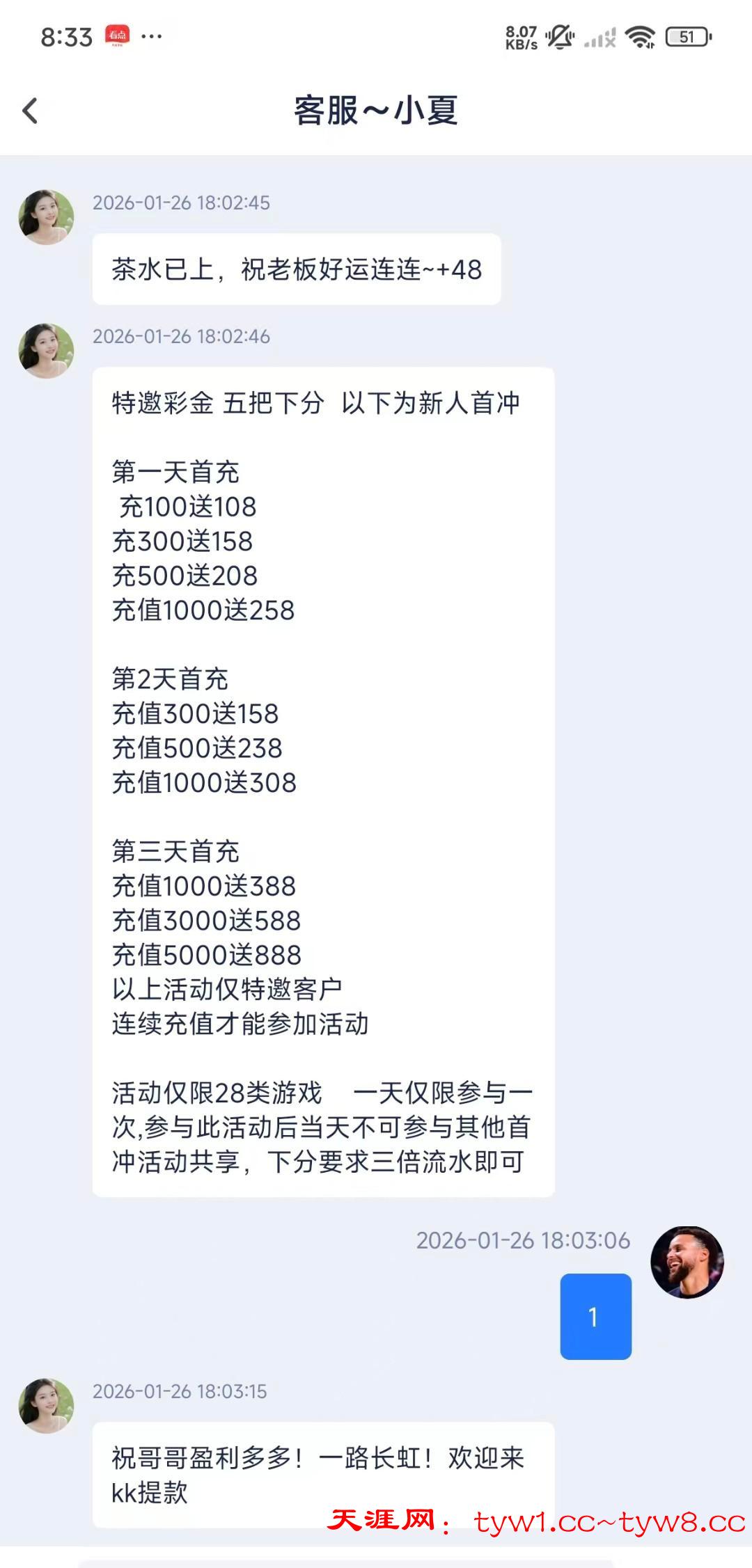Go back from the 客服~小夏 chat
The image size is (752, 1568).
coord(31,111)
